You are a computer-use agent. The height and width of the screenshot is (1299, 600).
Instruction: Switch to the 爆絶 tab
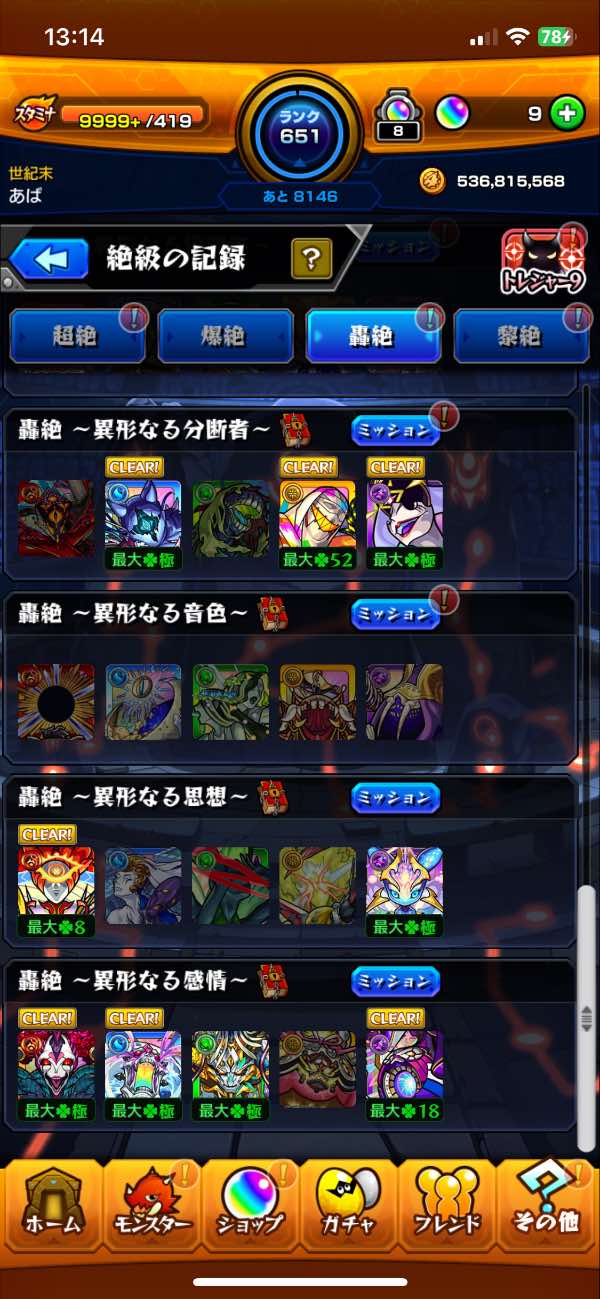point(225,336)
